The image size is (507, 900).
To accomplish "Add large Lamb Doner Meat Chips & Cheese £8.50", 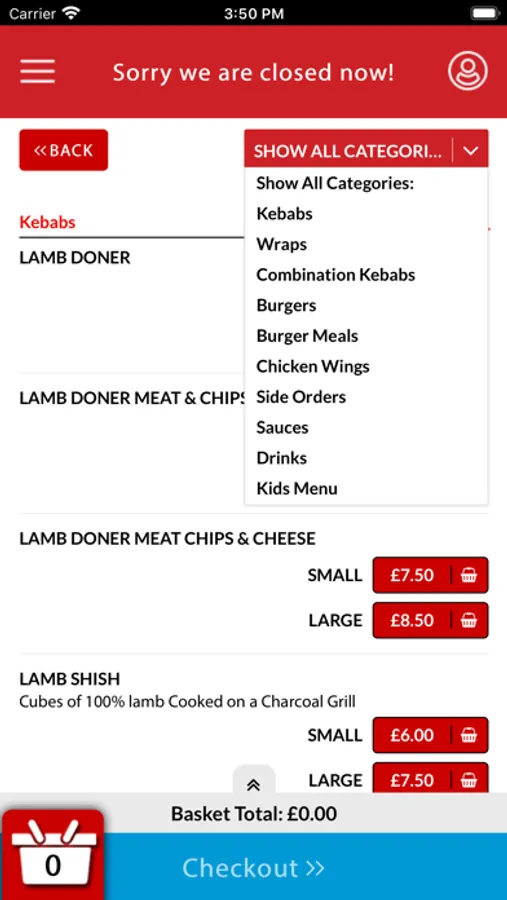I will tap(431, 620).
